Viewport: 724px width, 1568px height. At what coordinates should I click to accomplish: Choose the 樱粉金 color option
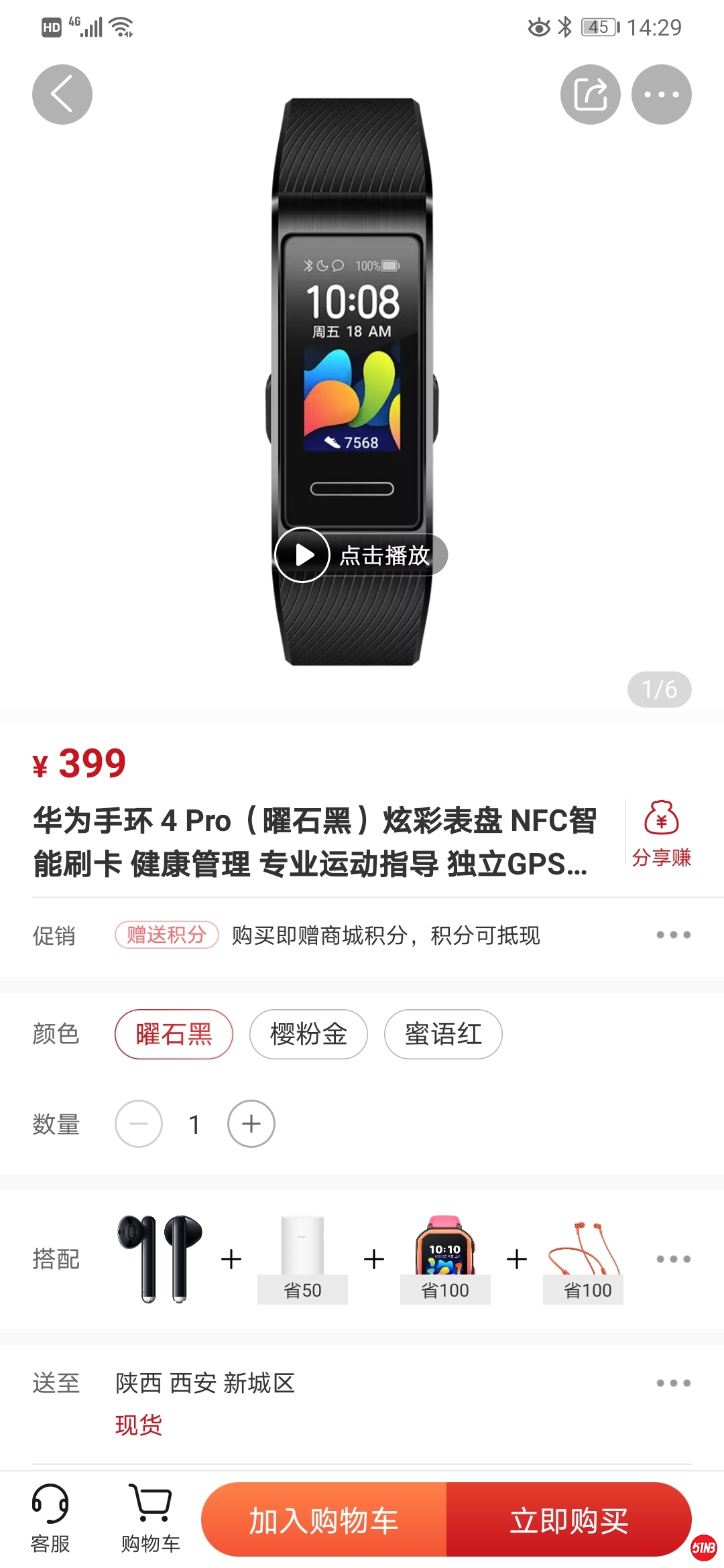coord(308,1034)
